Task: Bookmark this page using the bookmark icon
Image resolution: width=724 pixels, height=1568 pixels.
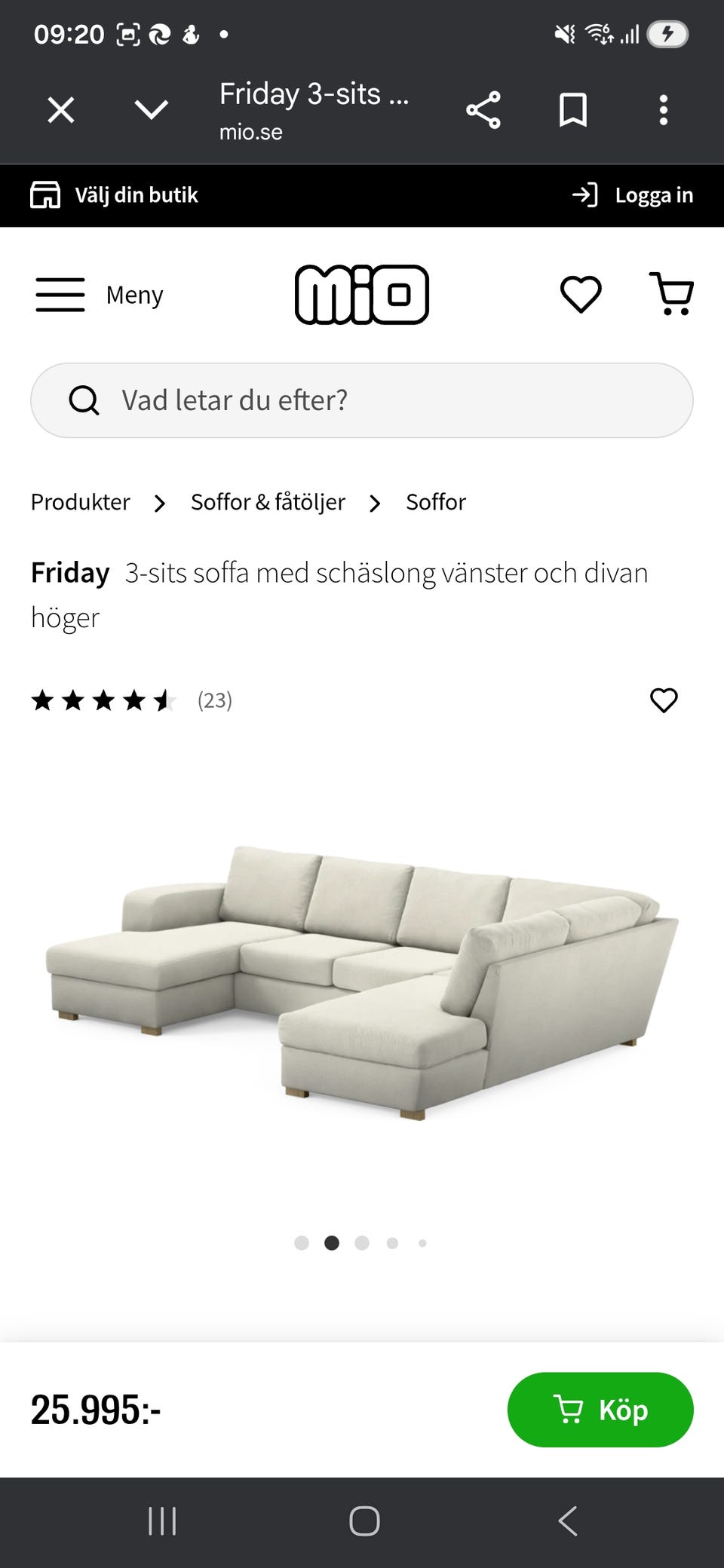Action: tap(572, 110)
